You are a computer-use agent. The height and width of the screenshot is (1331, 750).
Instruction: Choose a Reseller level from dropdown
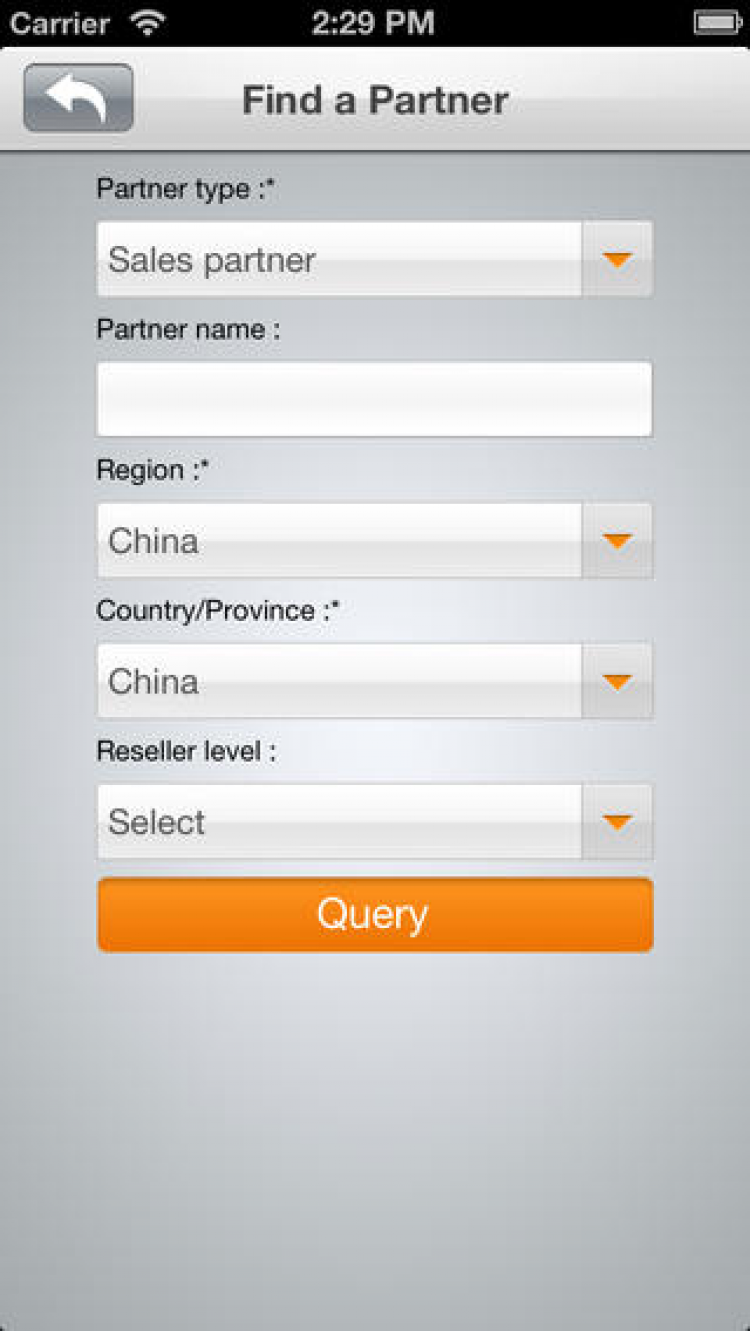(x=374, y=822)
